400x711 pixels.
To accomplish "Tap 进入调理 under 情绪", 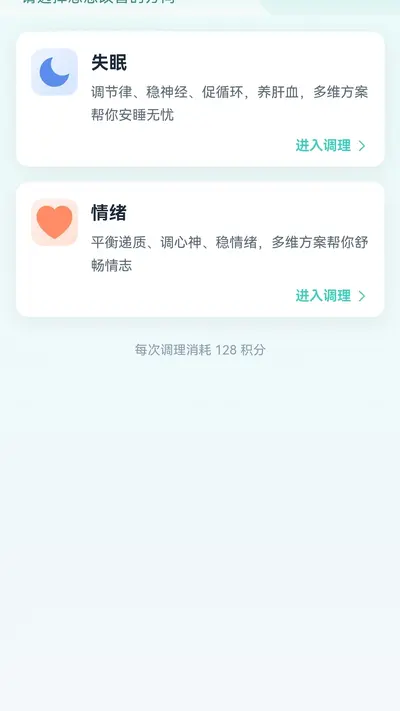I will [331, 296].
